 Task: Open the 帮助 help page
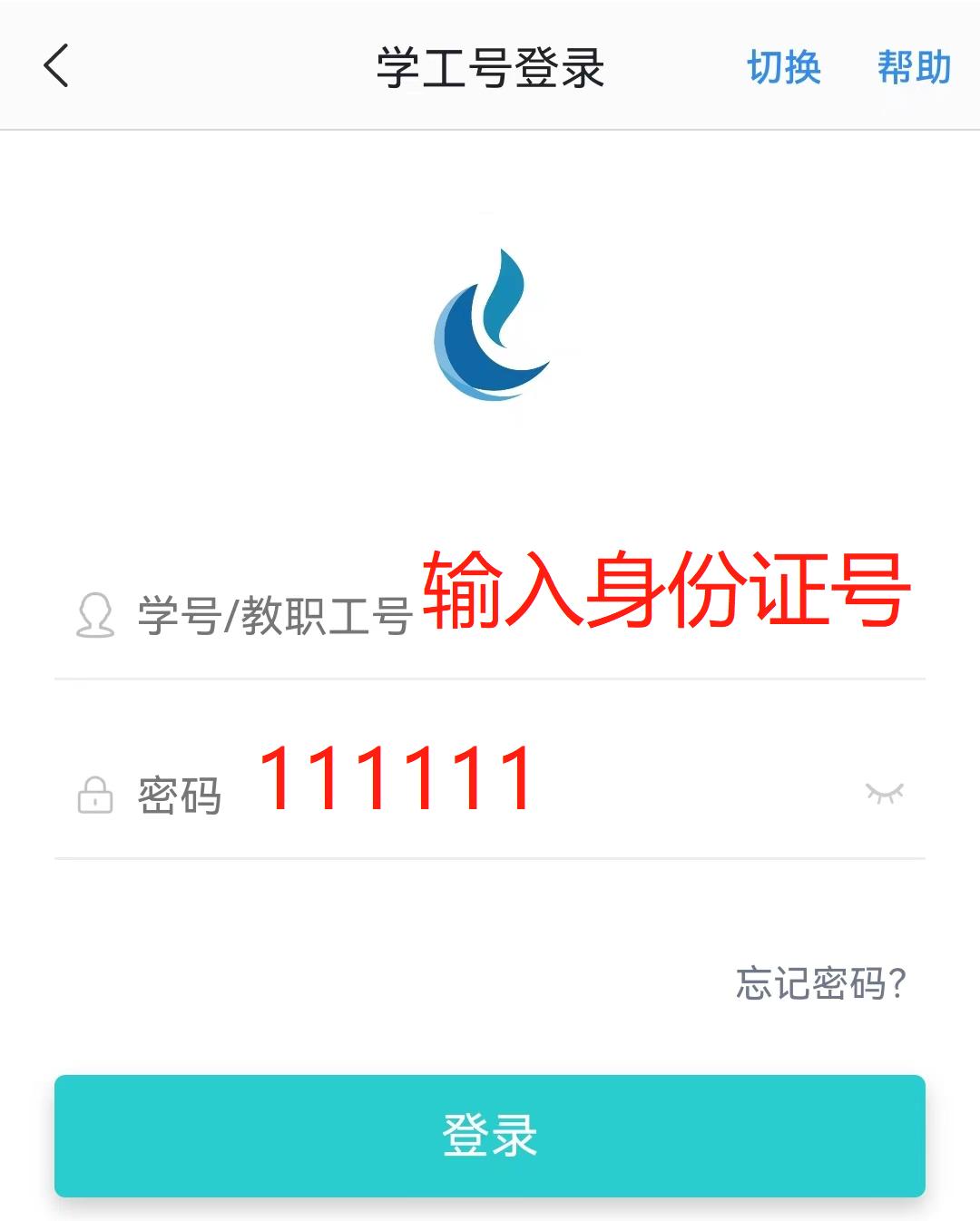tap(914, 67)
